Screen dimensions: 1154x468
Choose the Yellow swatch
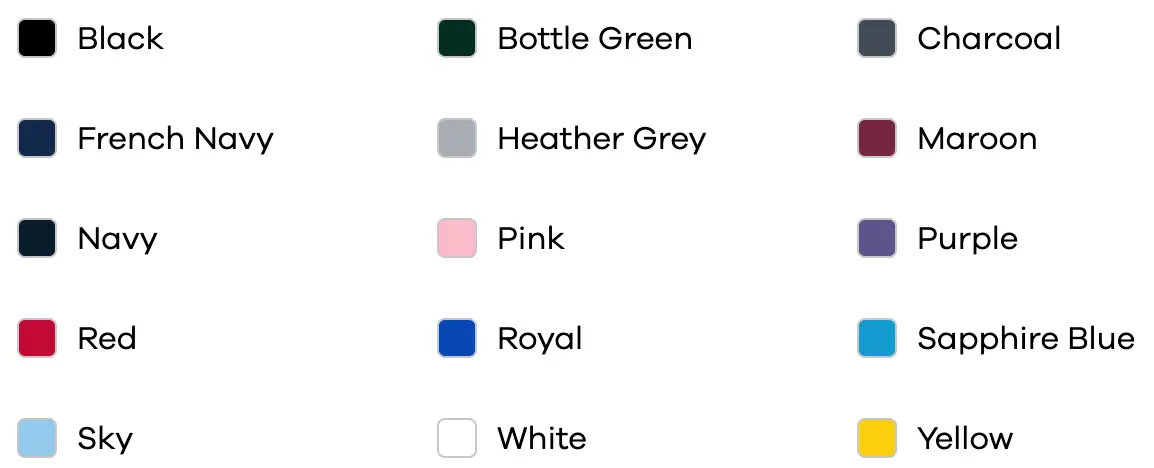(x=877, y=438)
